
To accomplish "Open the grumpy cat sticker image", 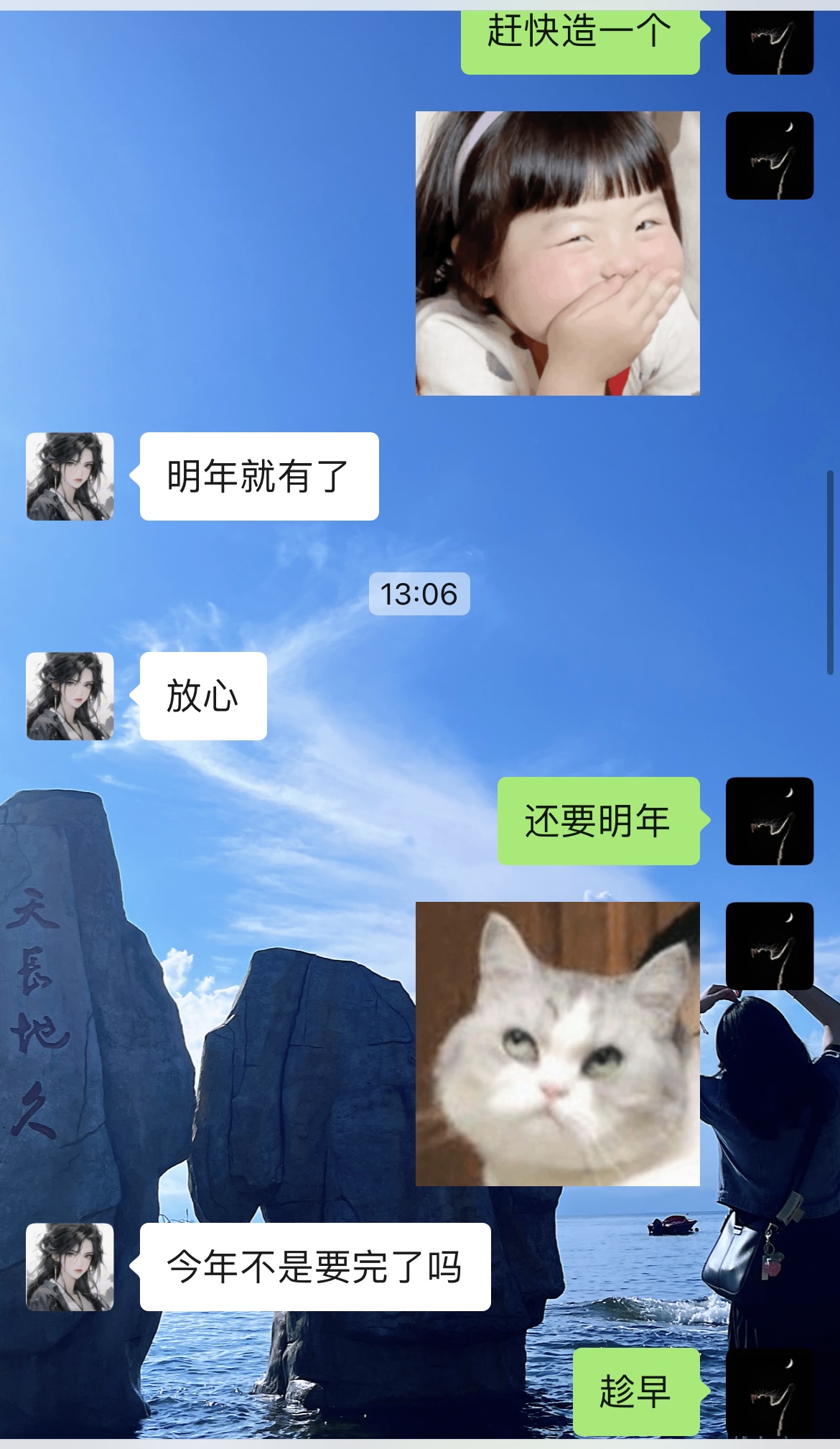I will [557, 1043].
